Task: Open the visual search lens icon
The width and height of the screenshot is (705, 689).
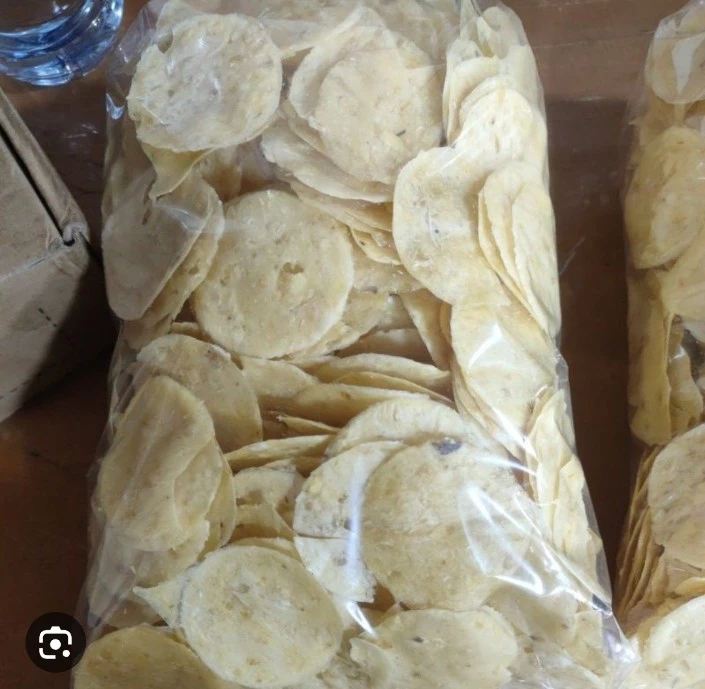Action: pos(55,642)
